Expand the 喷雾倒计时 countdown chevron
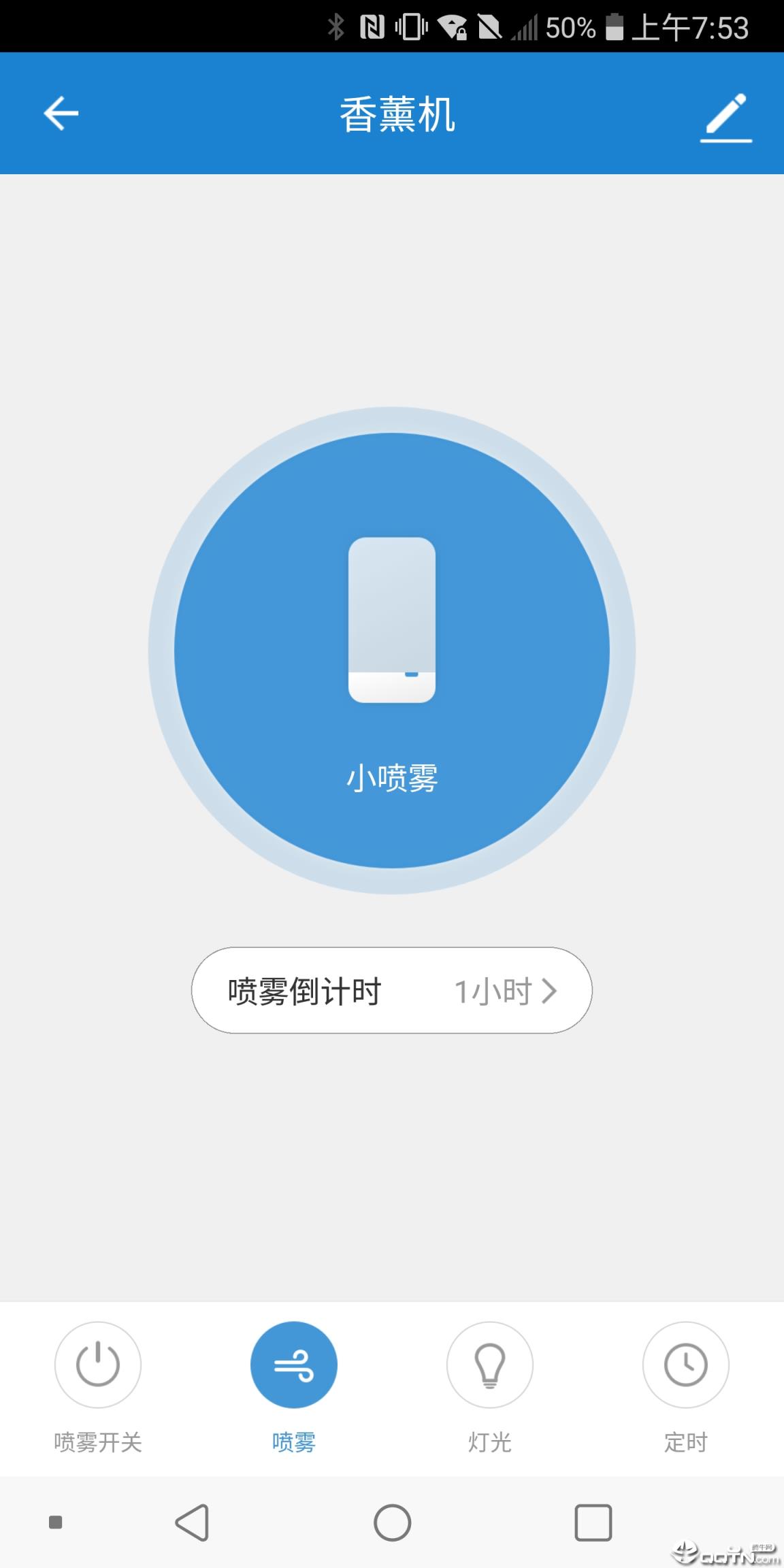The height and width of the screenshot is (1568, 784). click(x=550, y=992)
